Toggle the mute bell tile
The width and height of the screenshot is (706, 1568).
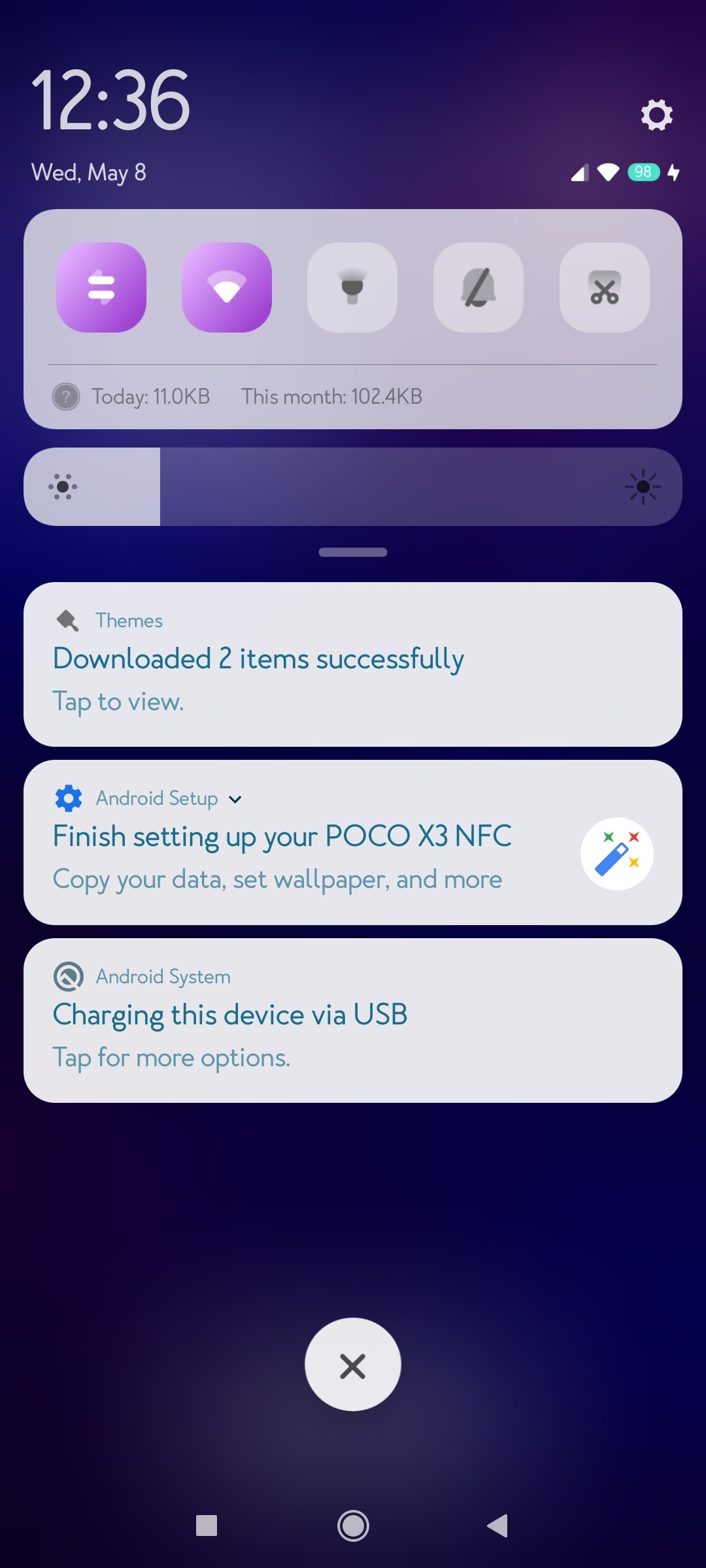tap(479, 287)
